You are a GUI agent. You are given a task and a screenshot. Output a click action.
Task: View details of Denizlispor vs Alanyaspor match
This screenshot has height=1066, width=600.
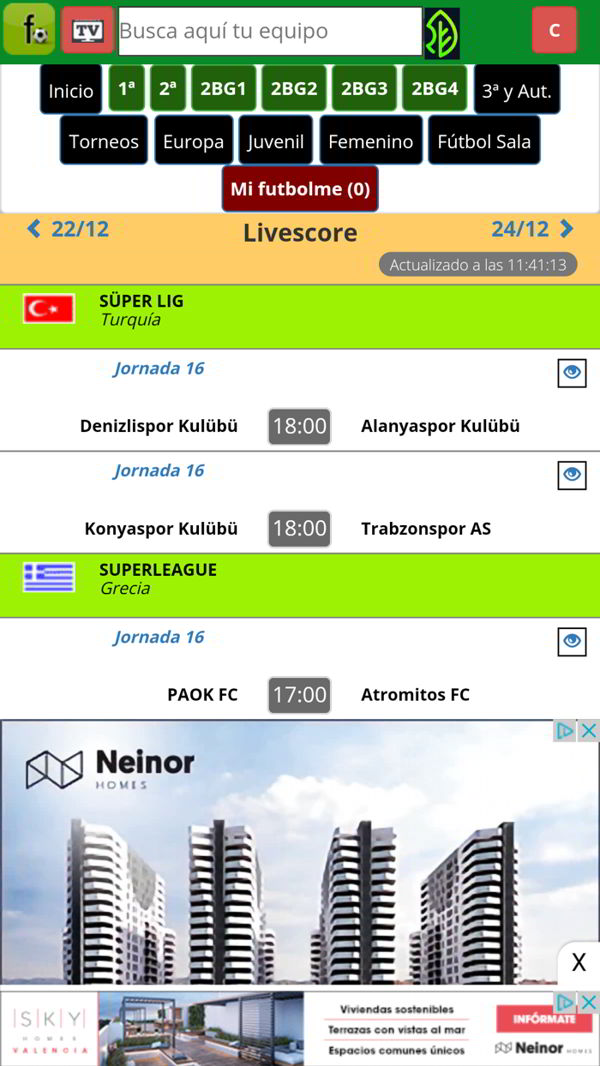pyautogui.click(x=572, y=373)
